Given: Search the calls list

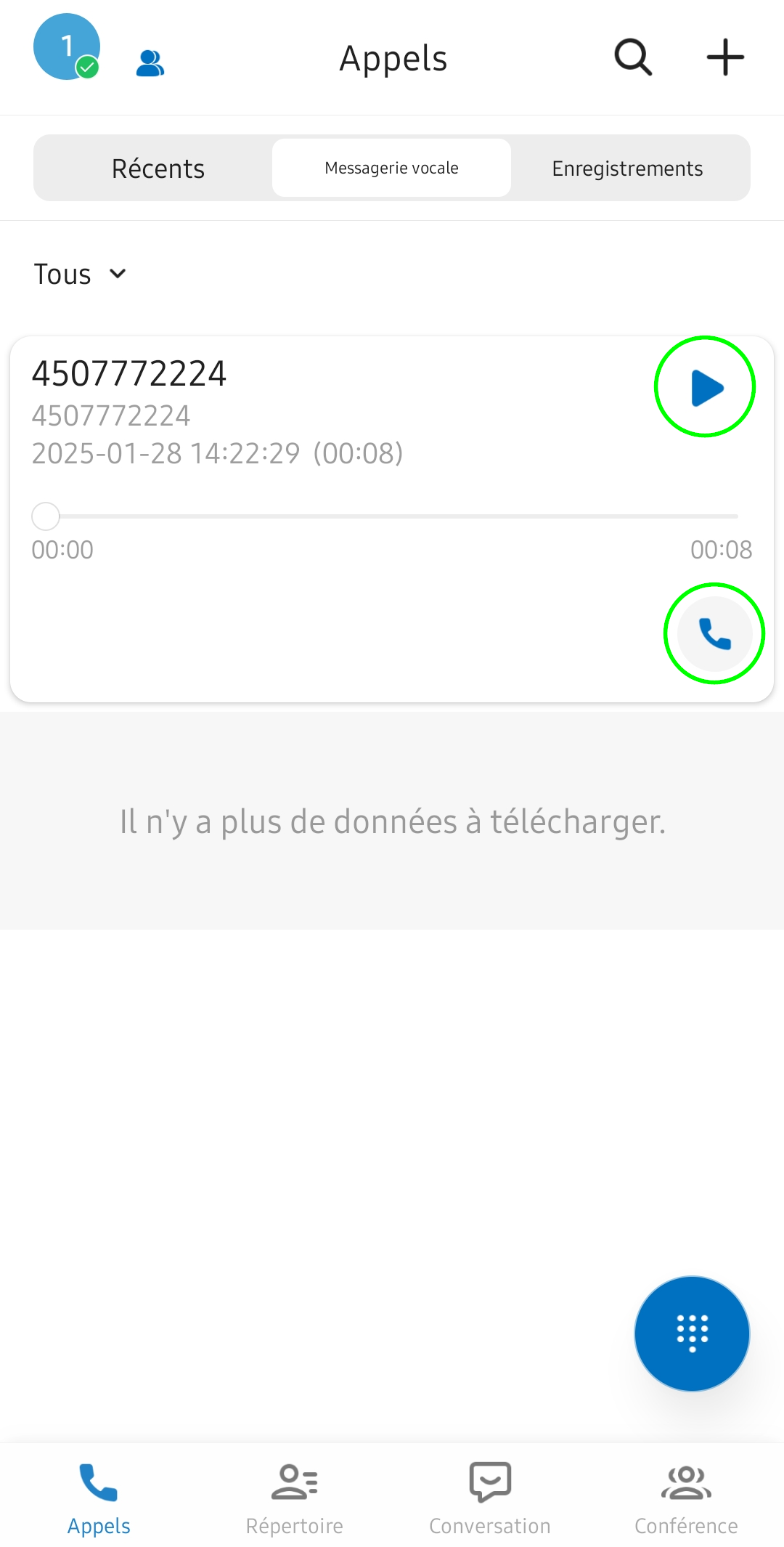Looking at the screenshot, I should 633,57.
